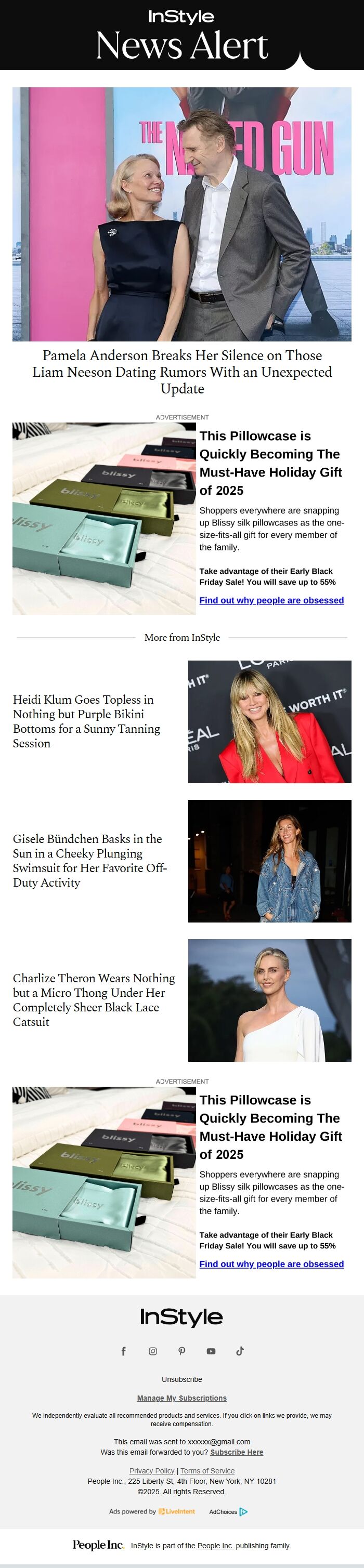This screenshot has height=1568, width=364.
Task: Open the Heidi Klum bikini article headline
Action: tap(86, 721)
